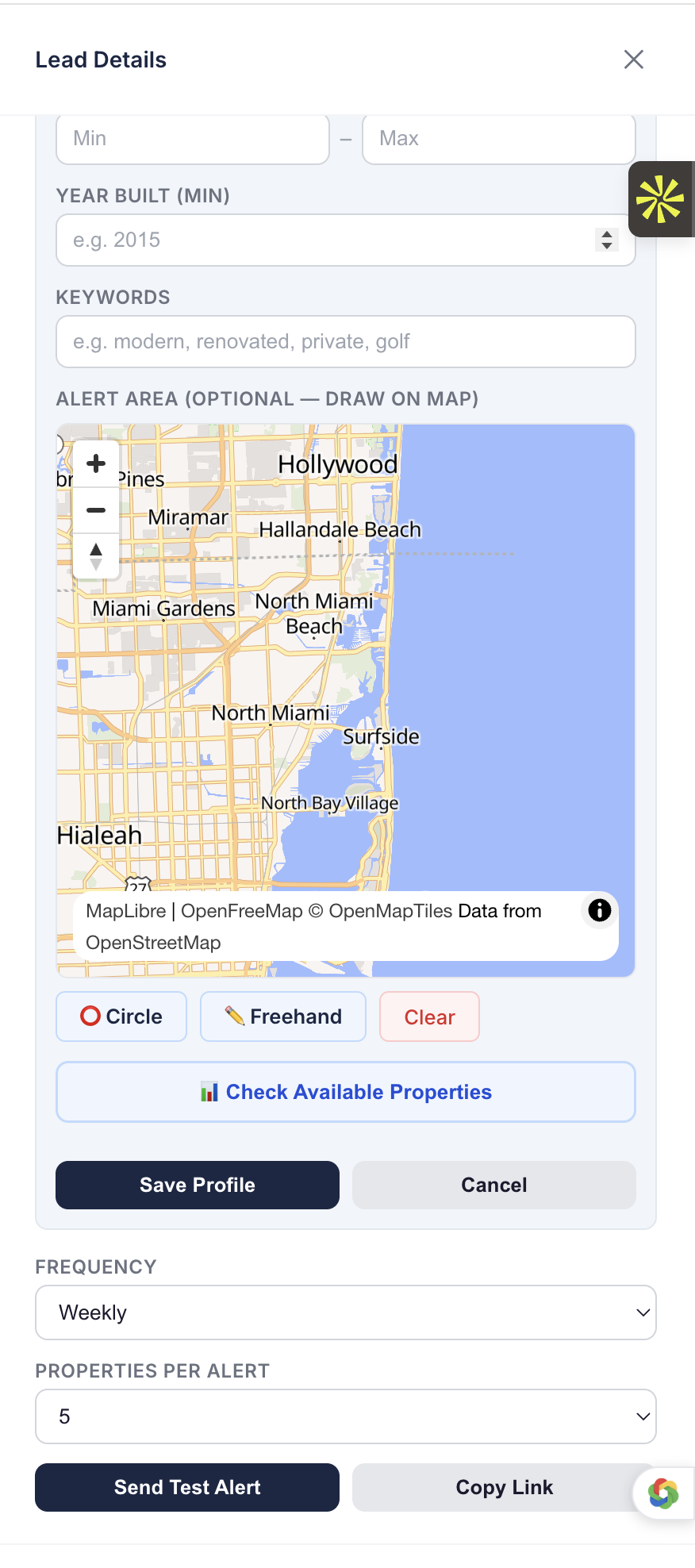Click inside the Keywords input field
The image size is (695, 1568).
point(345,342)
